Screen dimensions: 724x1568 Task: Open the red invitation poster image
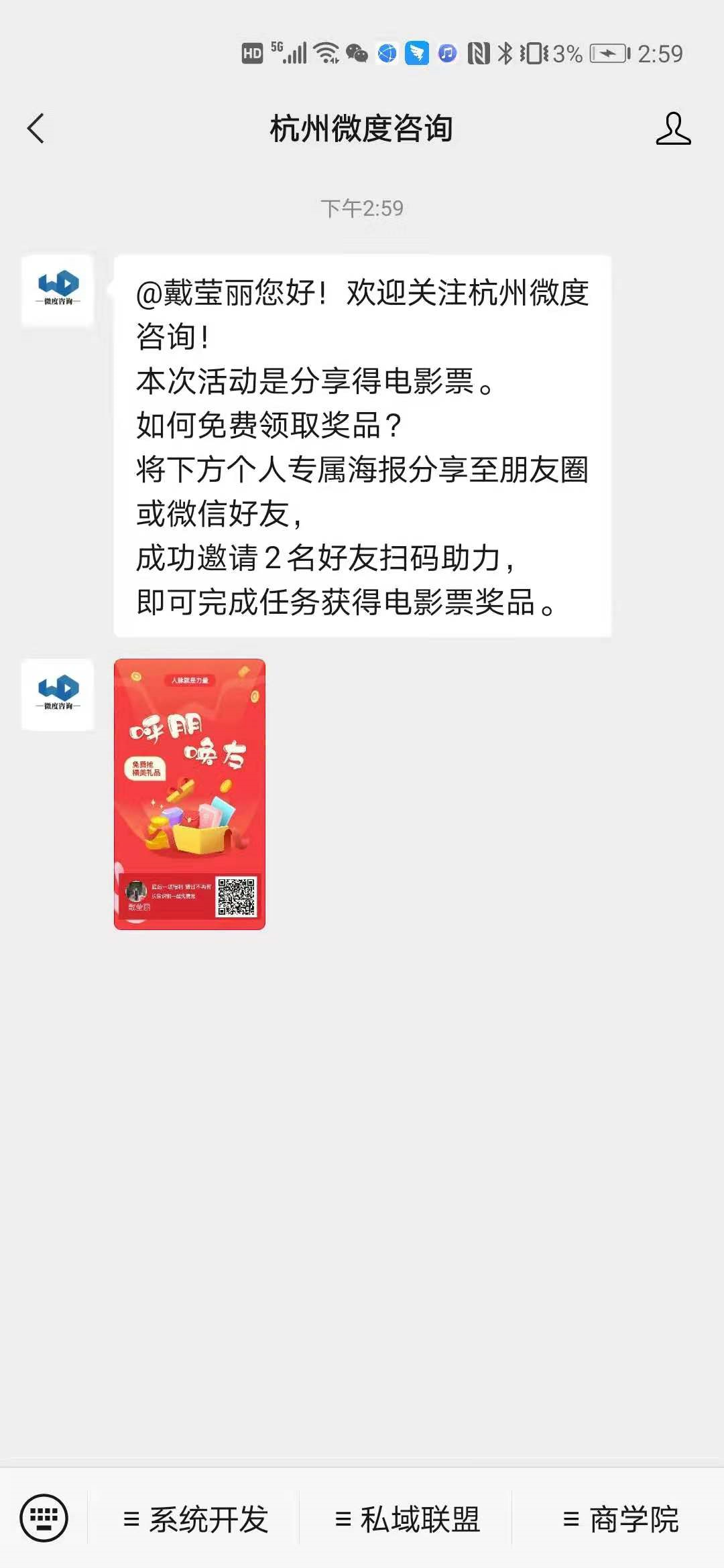click(190, 794)
